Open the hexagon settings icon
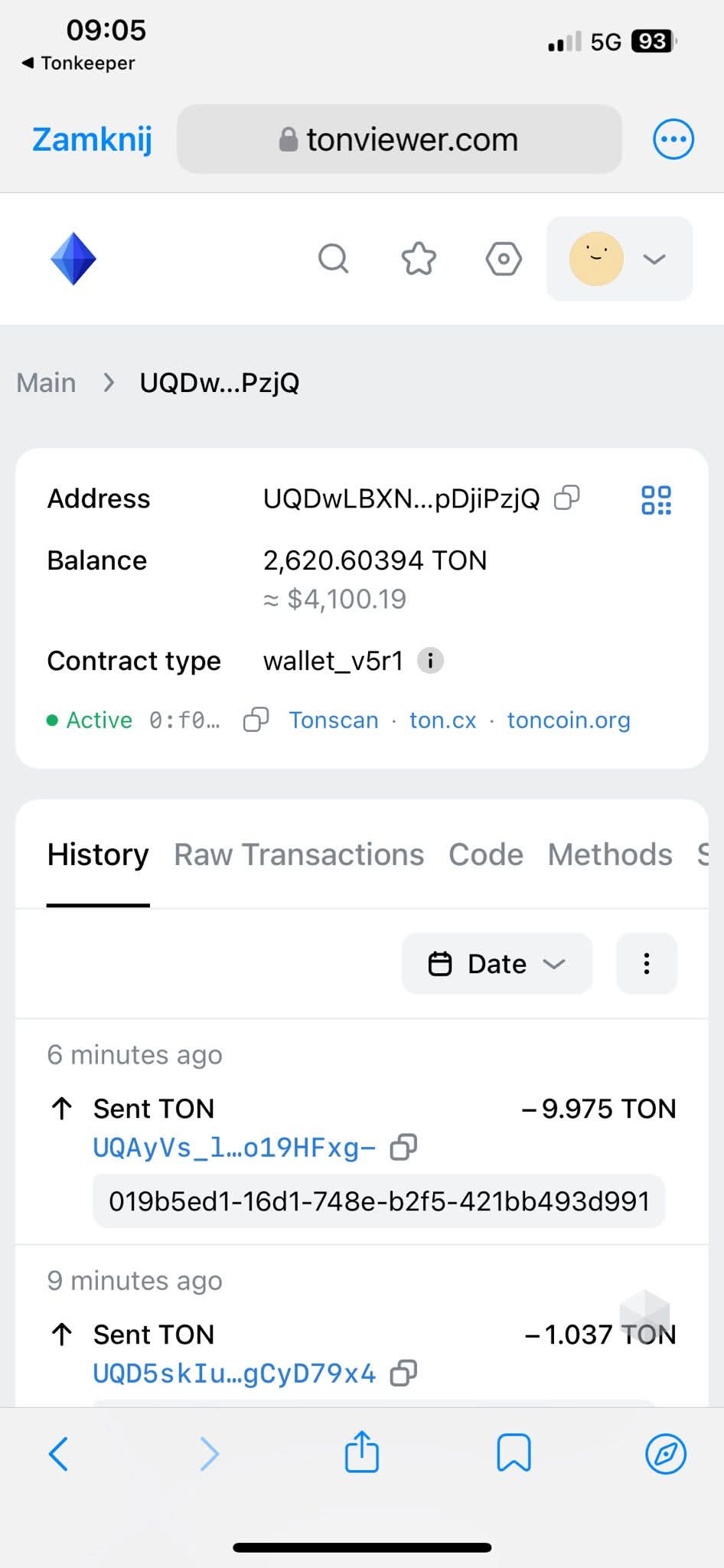Viewport: 724px width, 1568px height. point(504,259)
